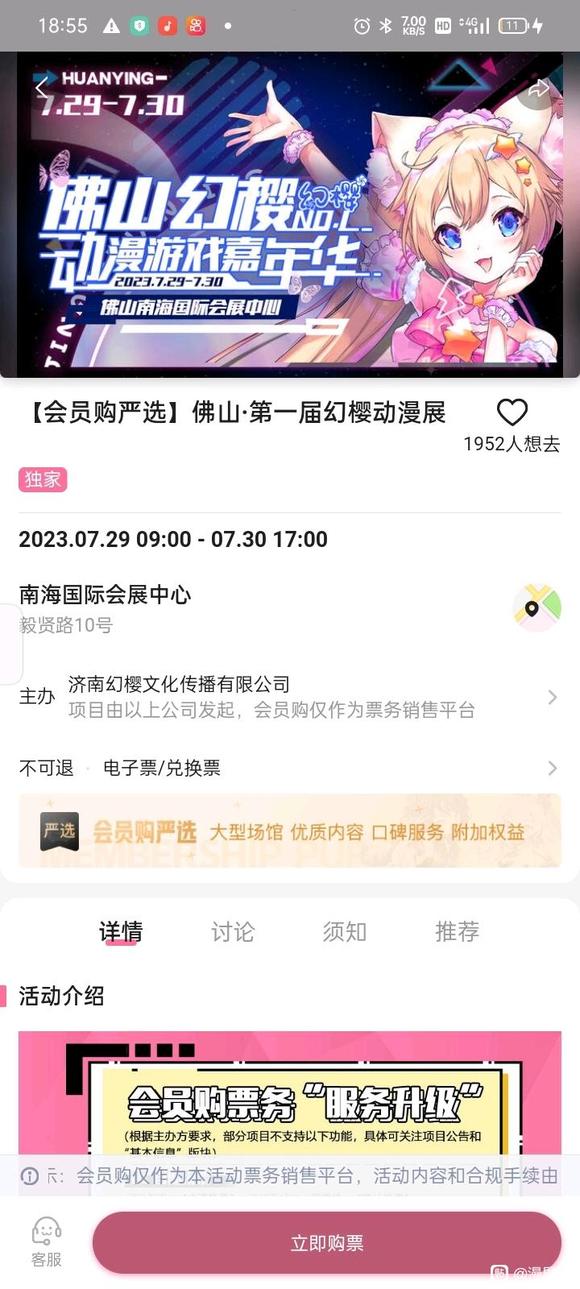
Task: Switch to the 讨论 tab
Action: click(232, 932)
